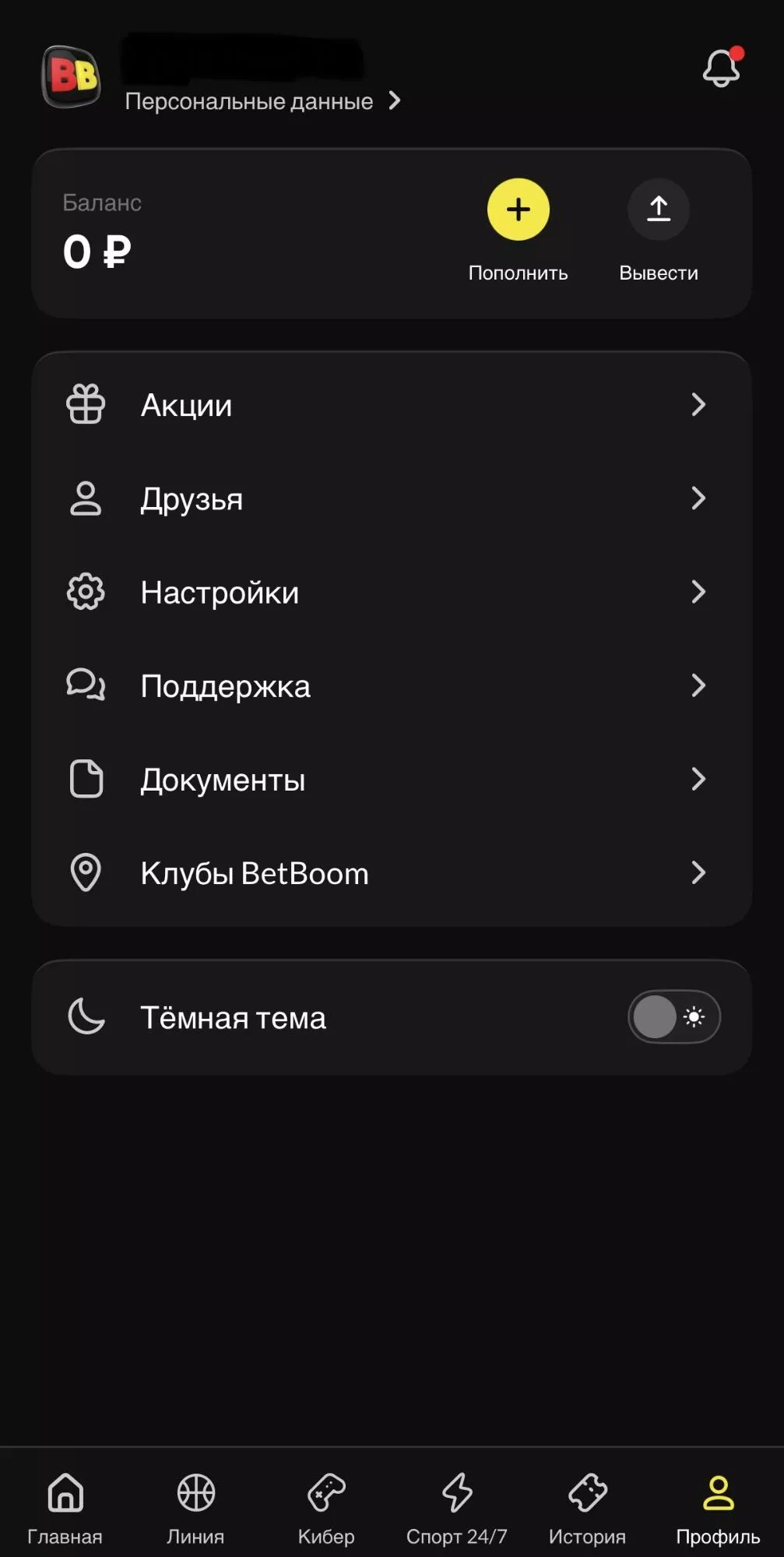
Task: Open Клубы BetBoom location entry
Action: tap(254, 873)
